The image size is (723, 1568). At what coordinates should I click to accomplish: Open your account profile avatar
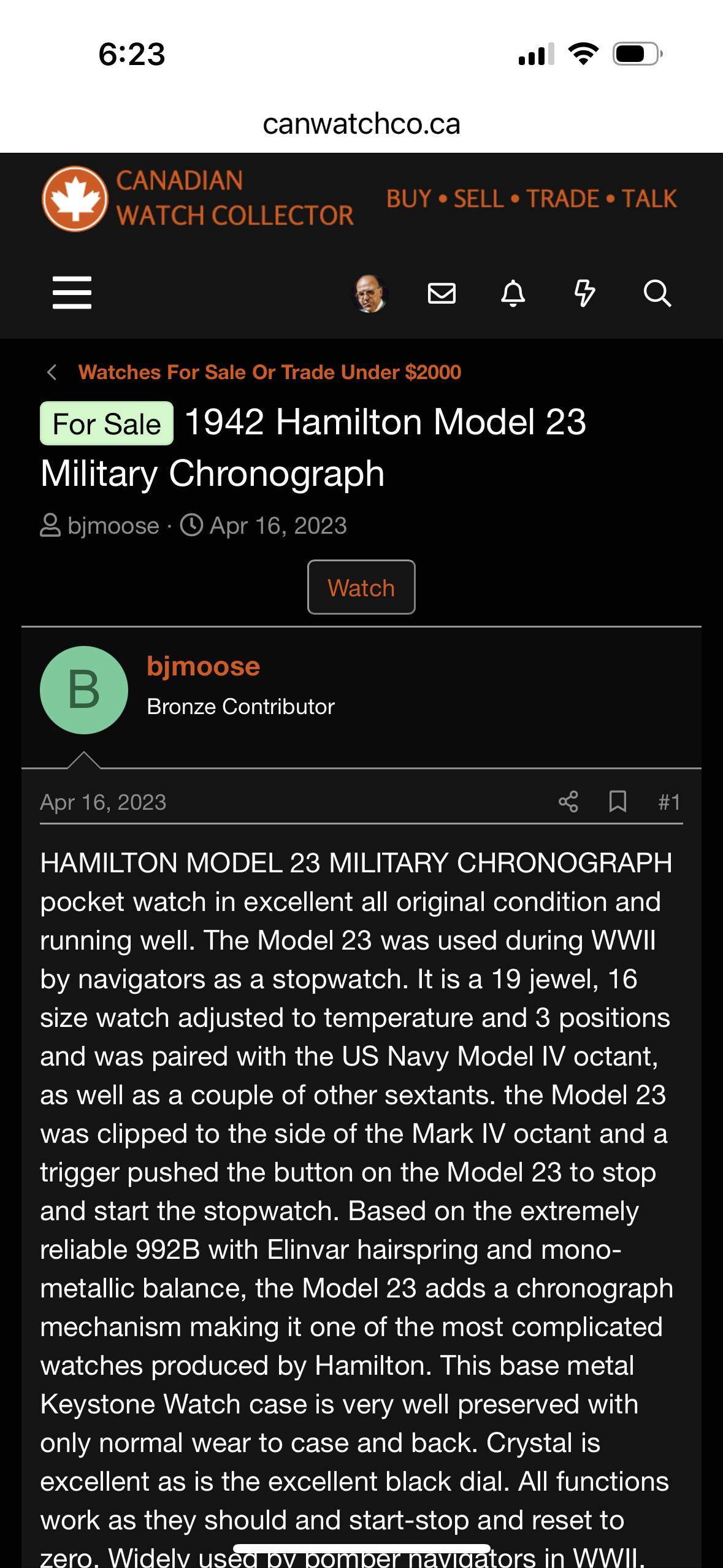click(x=370, y=293)
